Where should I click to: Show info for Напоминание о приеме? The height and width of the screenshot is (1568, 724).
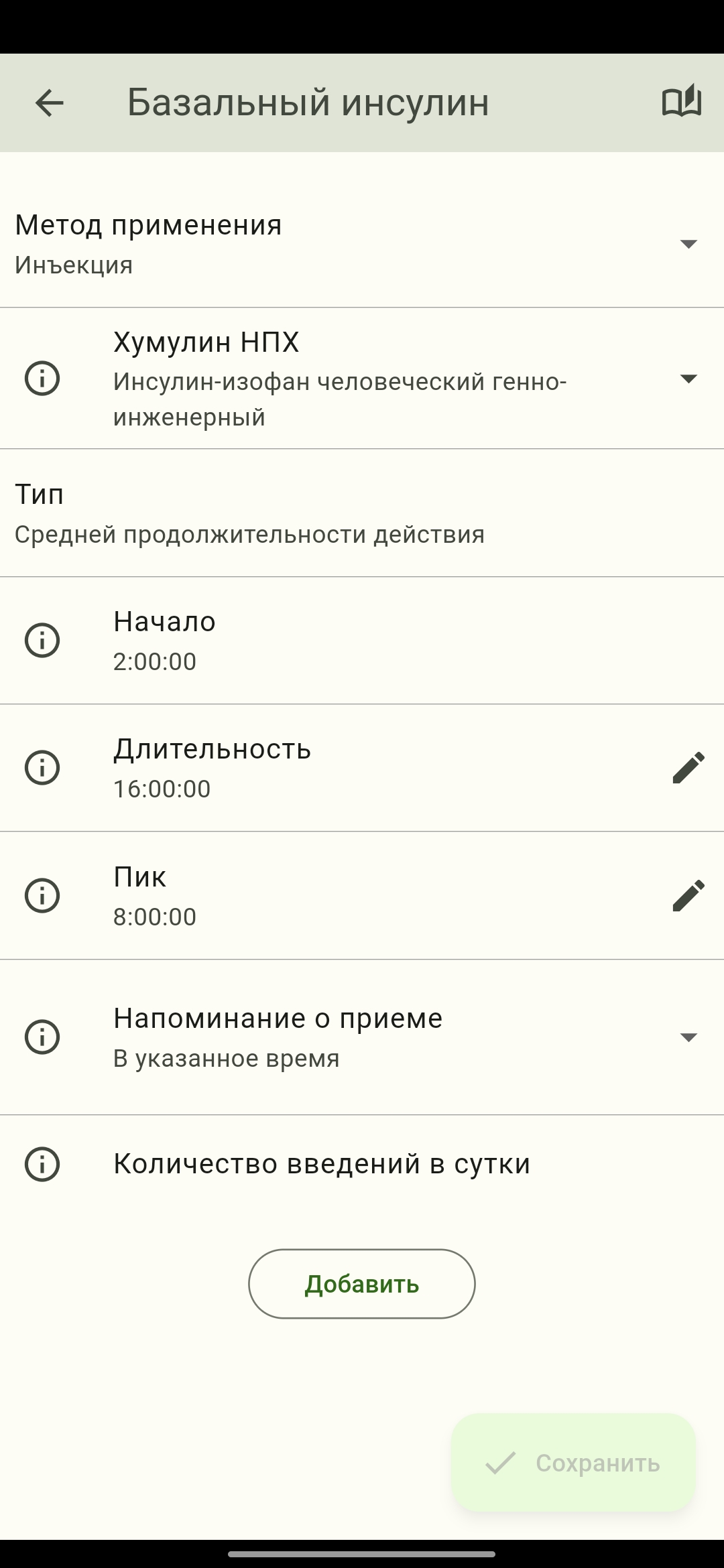(42, 1037)
